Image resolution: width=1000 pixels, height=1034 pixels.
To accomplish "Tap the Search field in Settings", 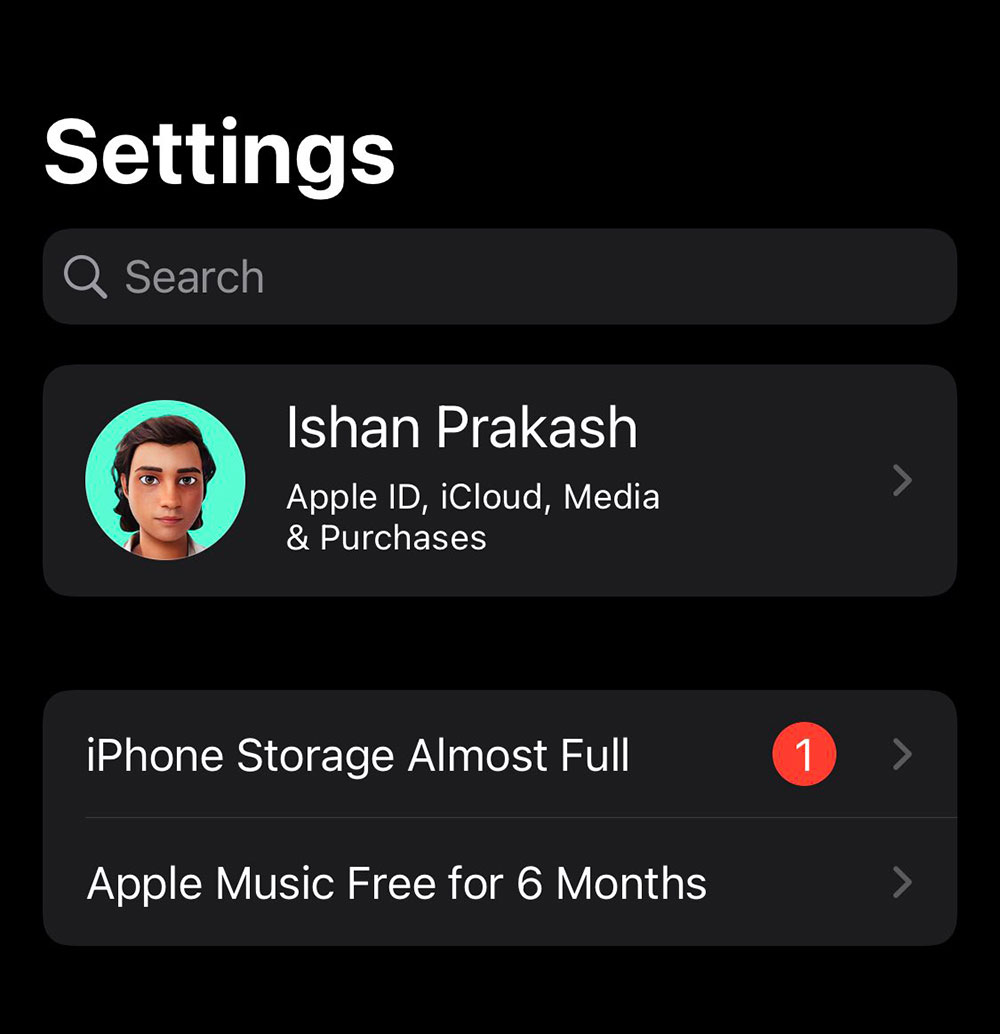I will 498,277.
